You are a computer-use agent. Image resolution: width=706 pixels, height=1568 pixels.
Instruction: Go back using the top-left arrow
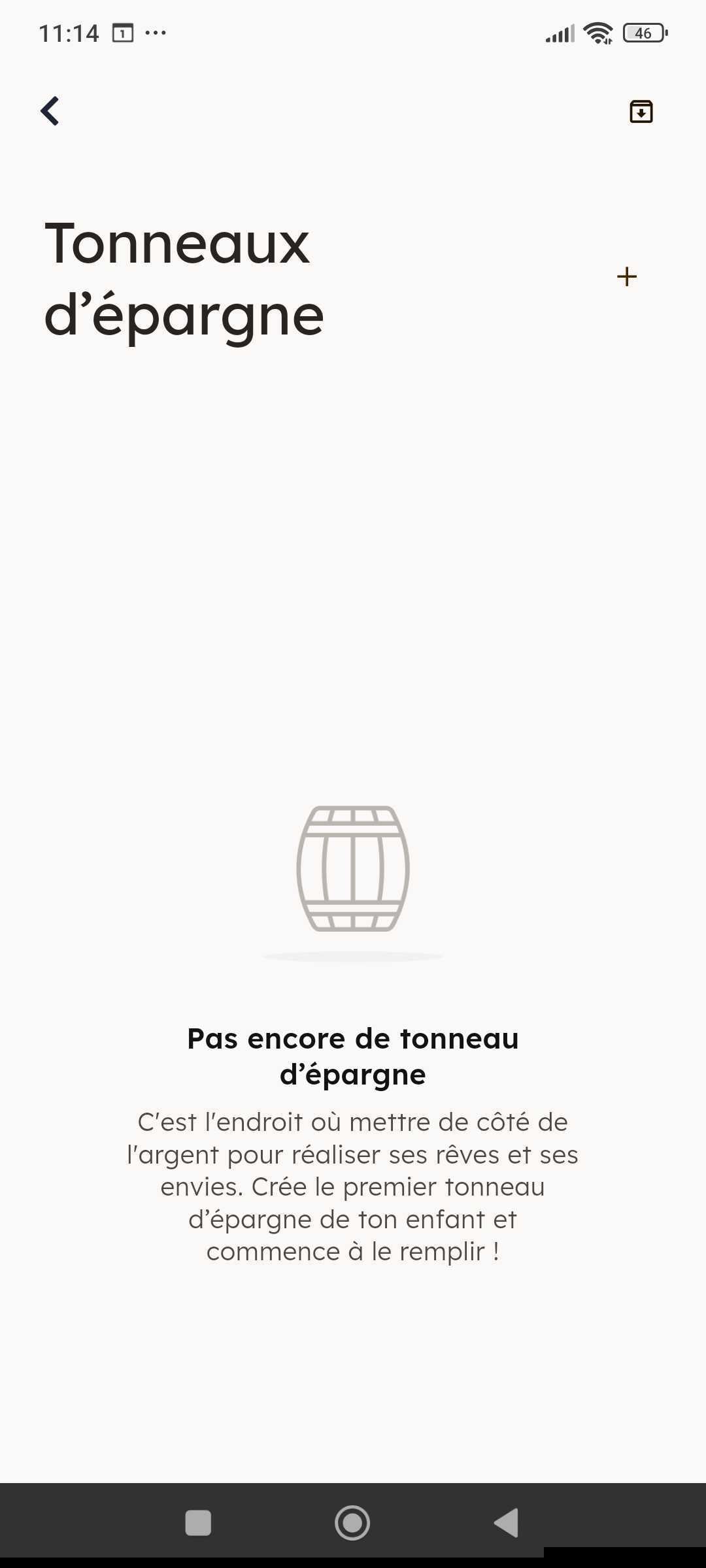pyautogui.click(x=50, y=111)
